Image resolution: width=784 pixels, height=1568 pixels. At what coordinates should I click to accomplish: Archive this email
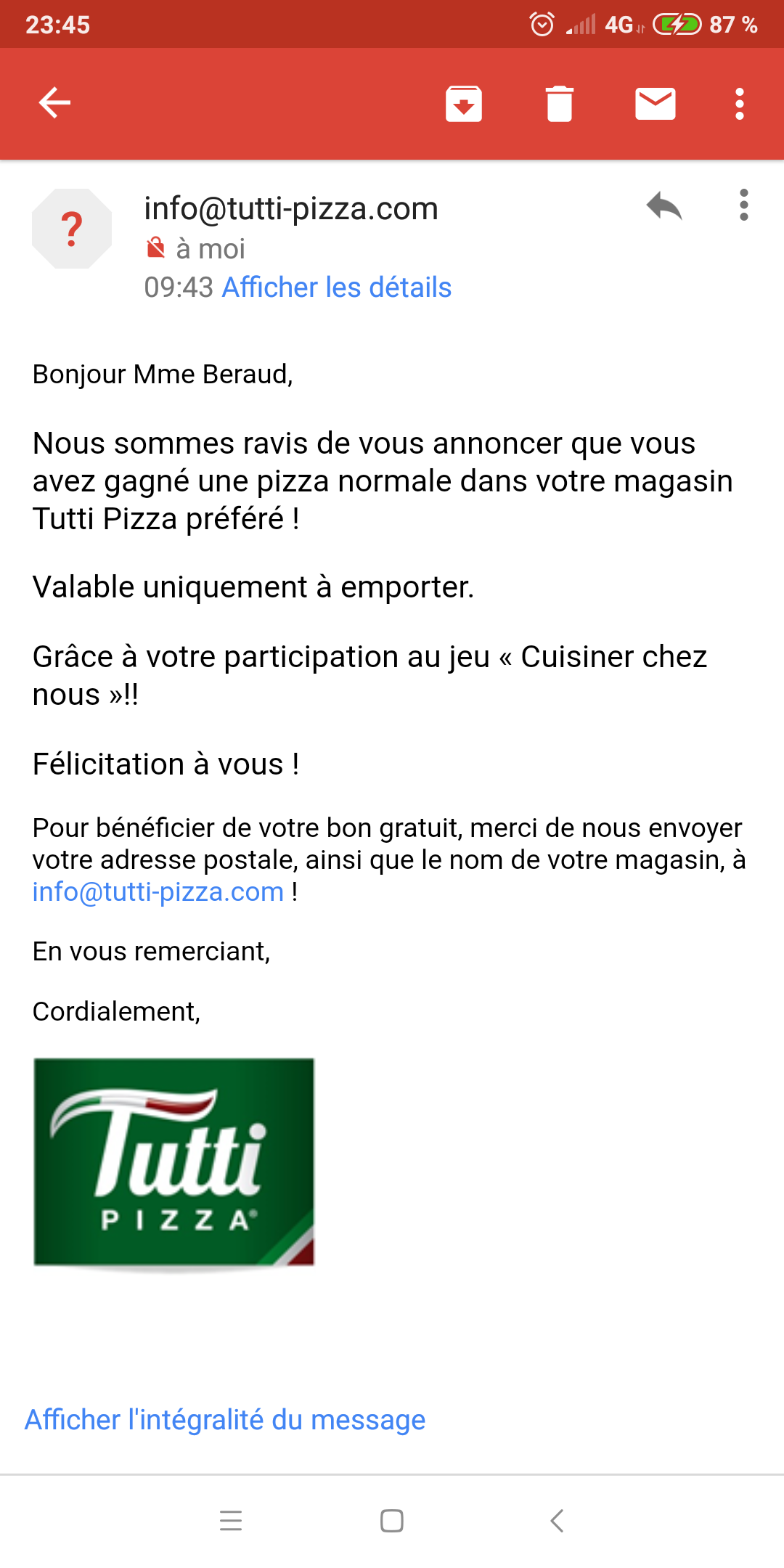(464, 104)
